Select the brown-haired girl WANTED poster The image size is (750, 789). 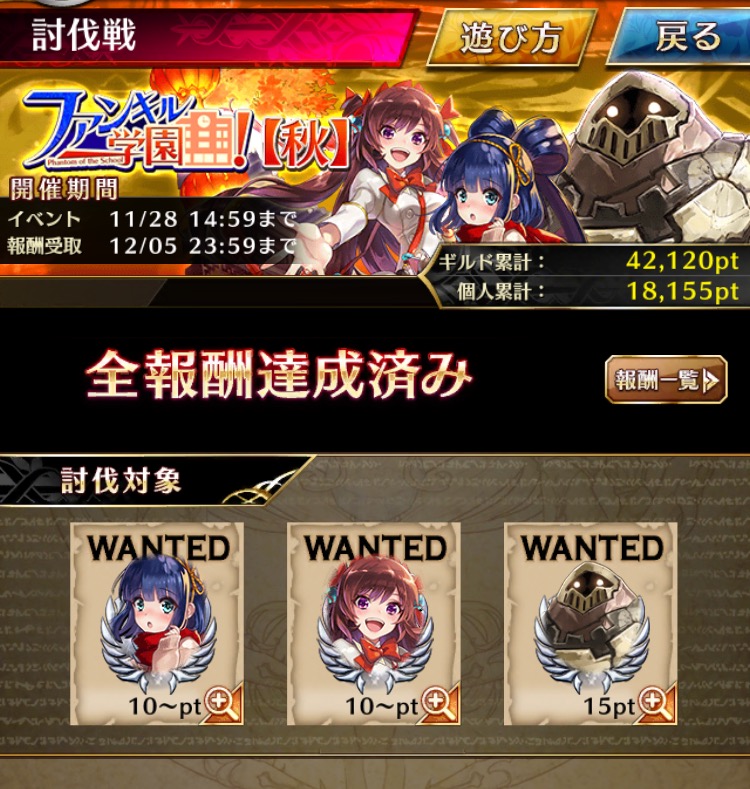click(374, 622)
